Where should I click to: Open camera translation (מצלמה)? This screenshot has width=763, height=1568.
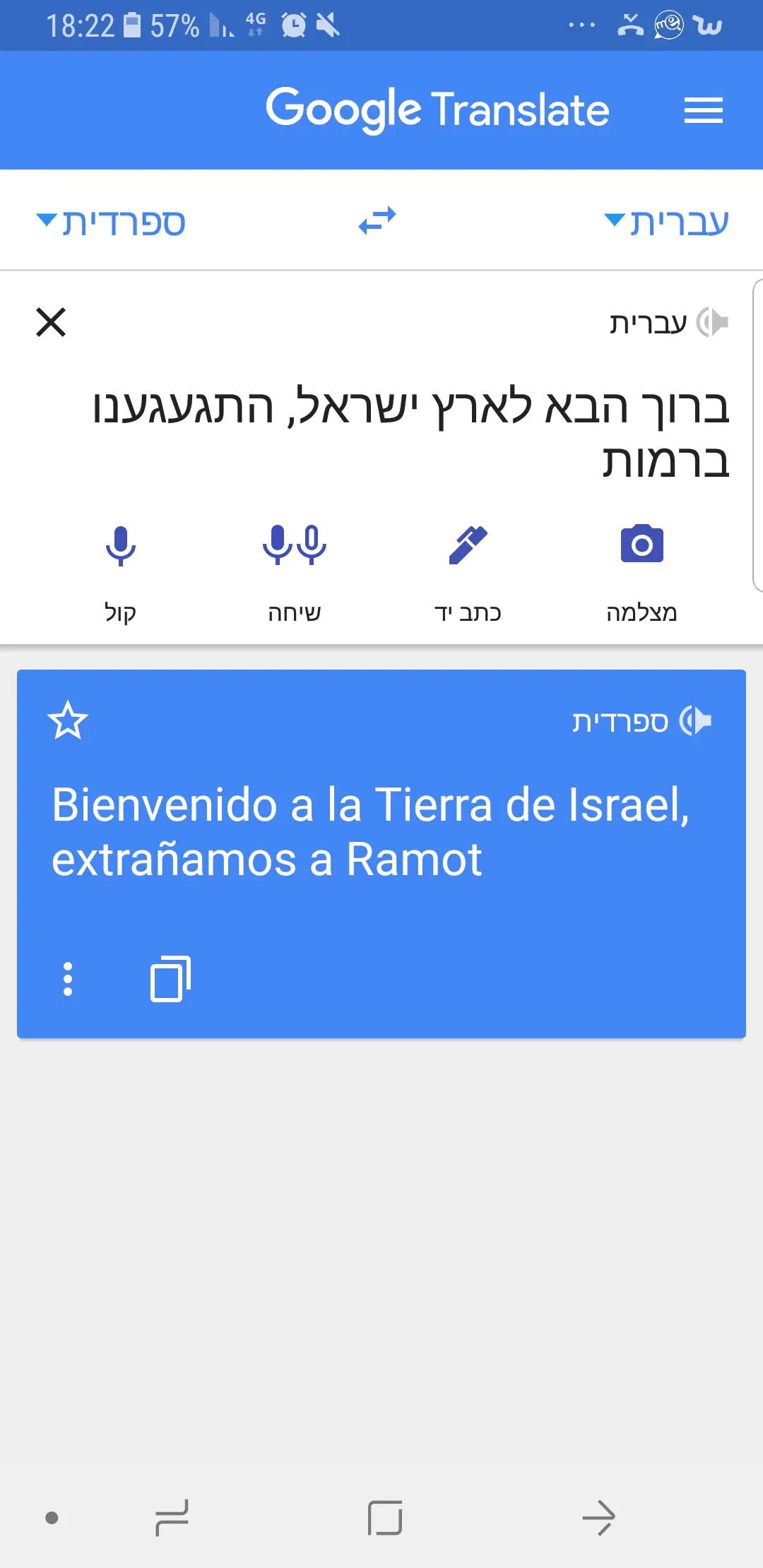click(x=641, y=545)
